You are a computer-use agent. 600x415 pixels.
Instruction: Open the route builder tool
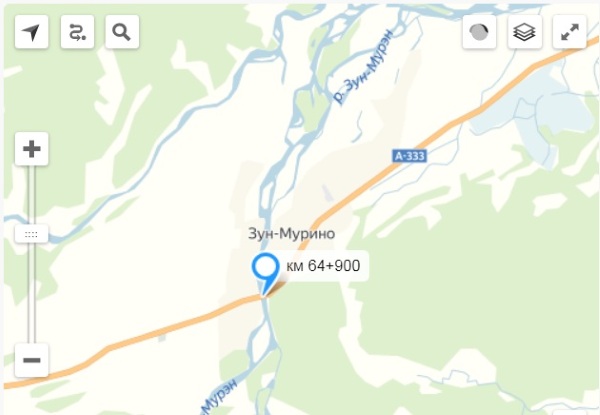(x=77, y=32)
